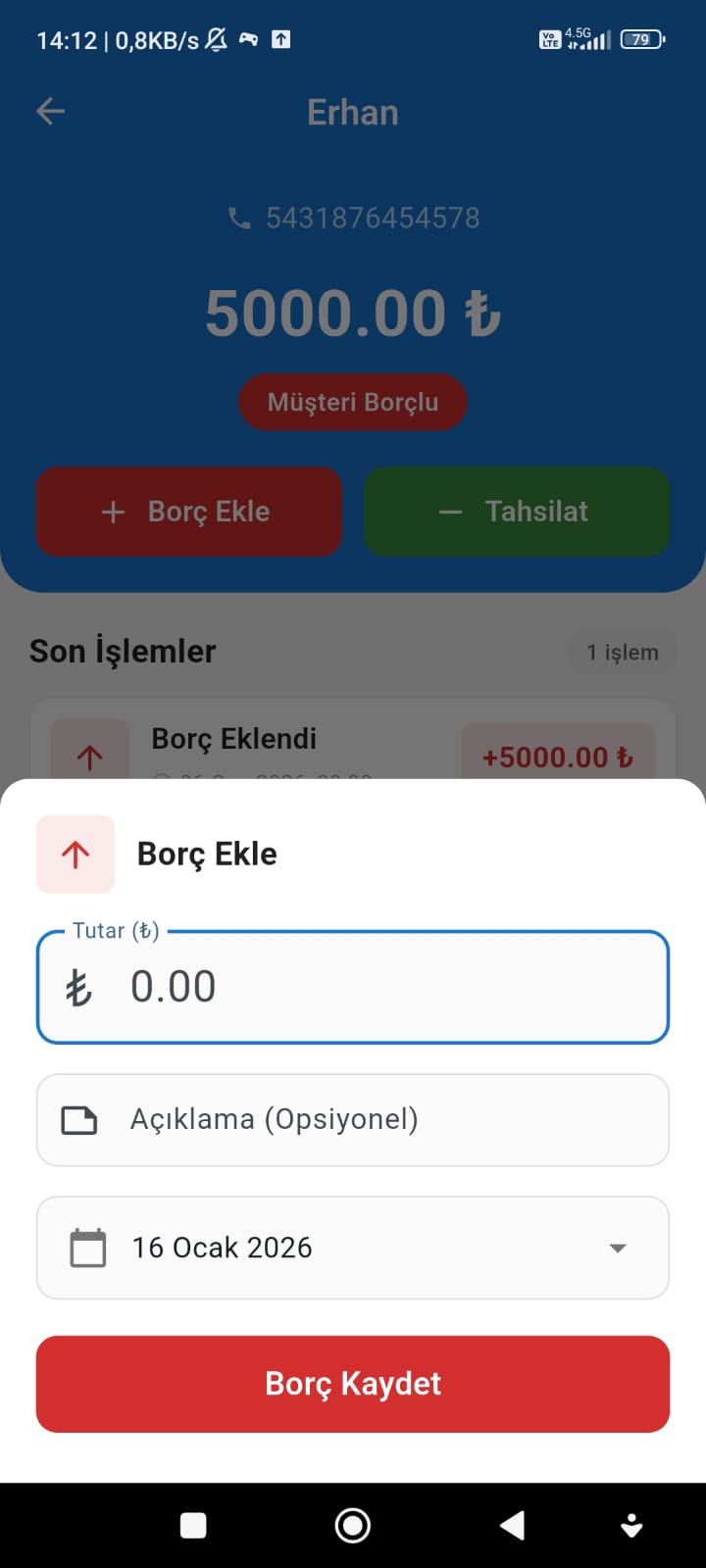
Task: Click the battery indicator showing 79
Action: [x=642, y=39]
